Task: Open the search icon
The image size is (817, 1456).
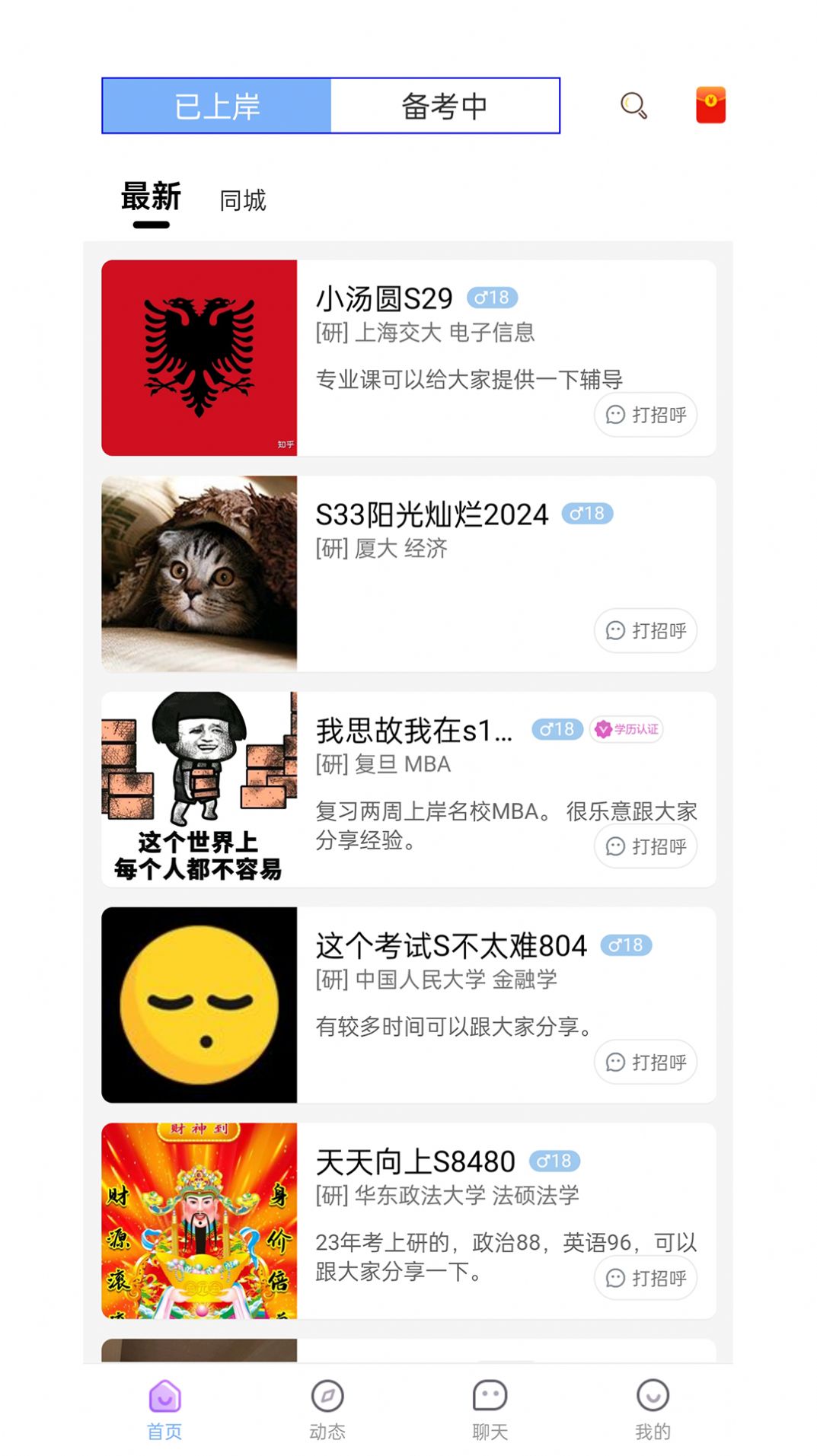Action: (632, 105)
